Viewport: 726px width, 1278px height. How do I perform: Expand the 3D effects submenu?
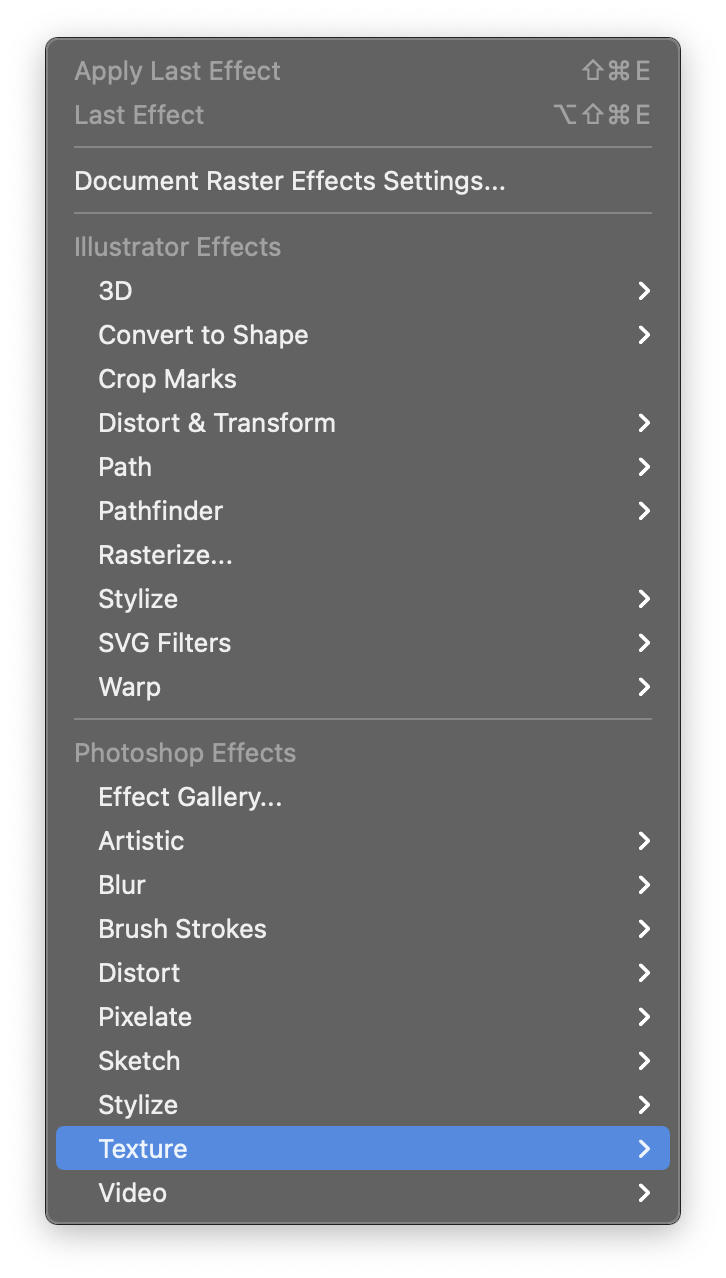115,291
